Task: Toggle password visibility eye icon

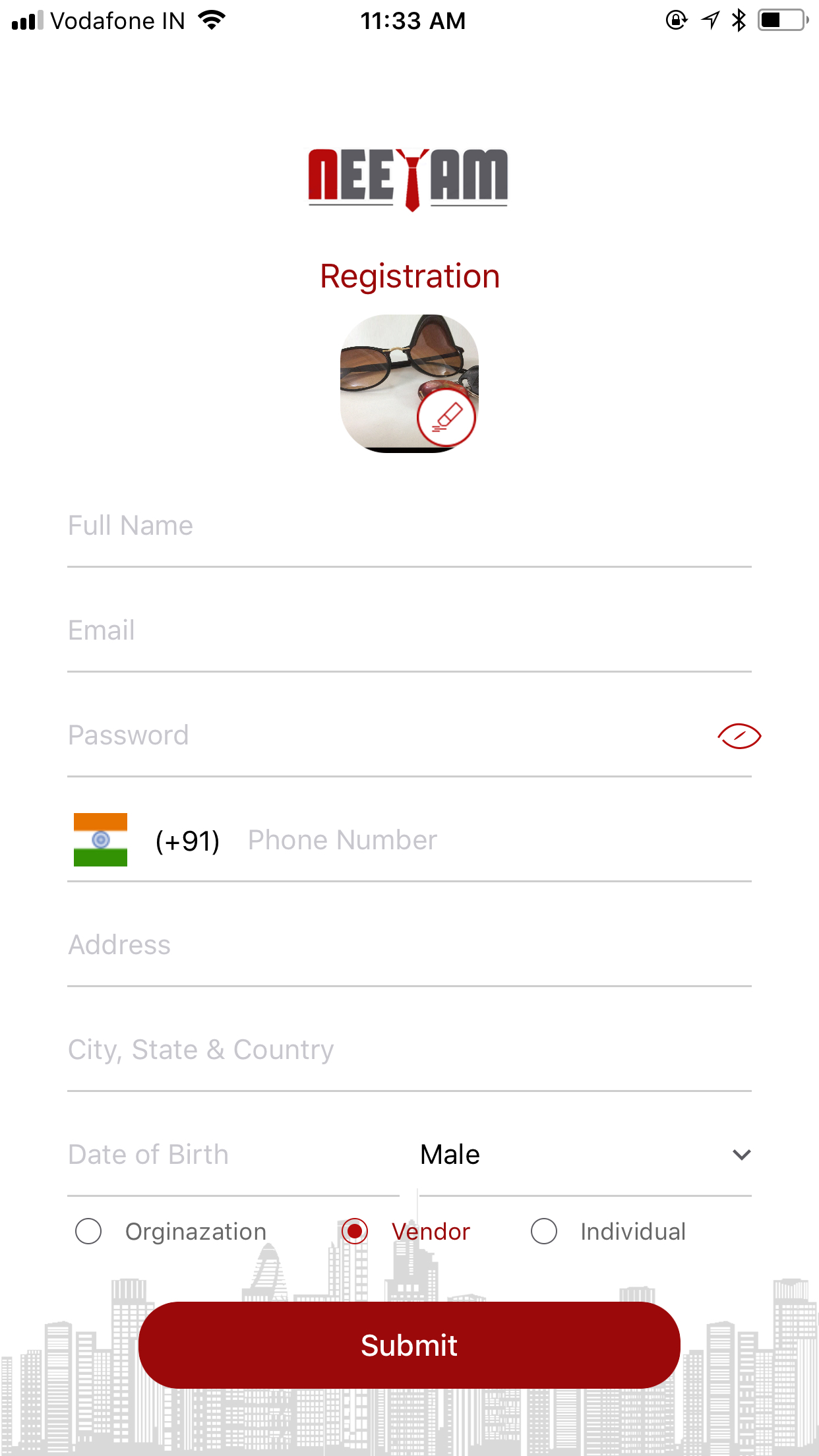Action: pyautogui.click(x=739, y=737)
